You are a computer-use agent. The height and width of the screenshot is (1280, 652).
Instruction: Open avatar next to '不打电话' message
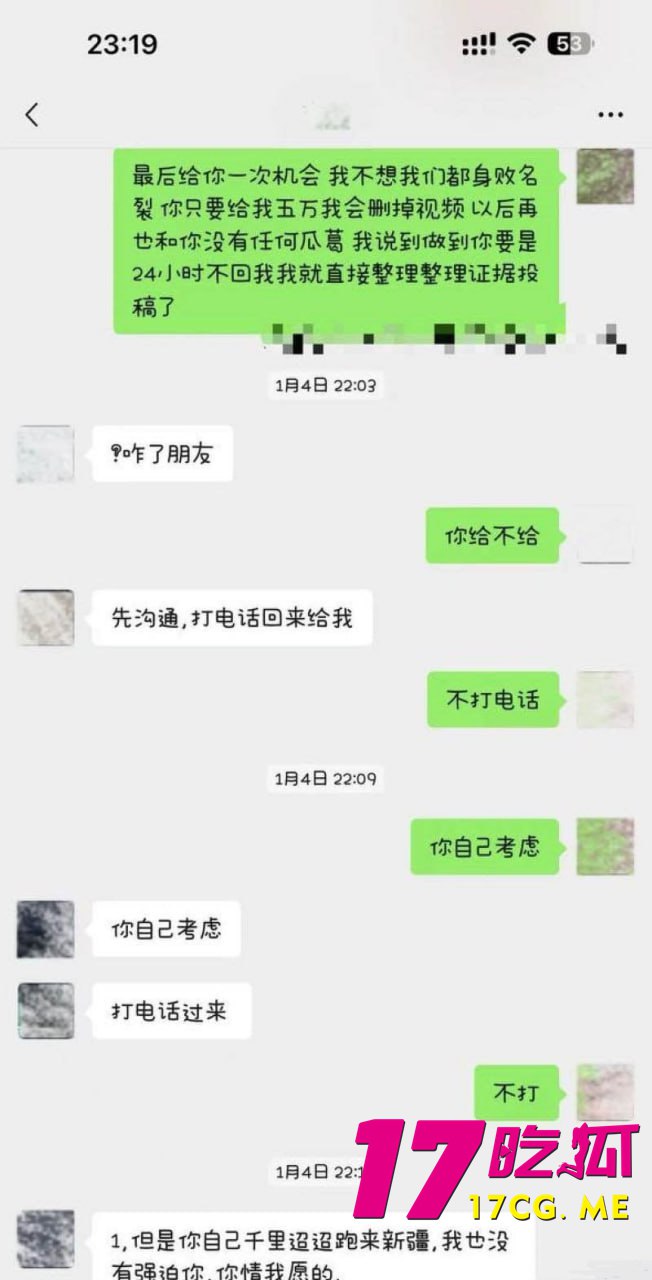coord(605,699)
